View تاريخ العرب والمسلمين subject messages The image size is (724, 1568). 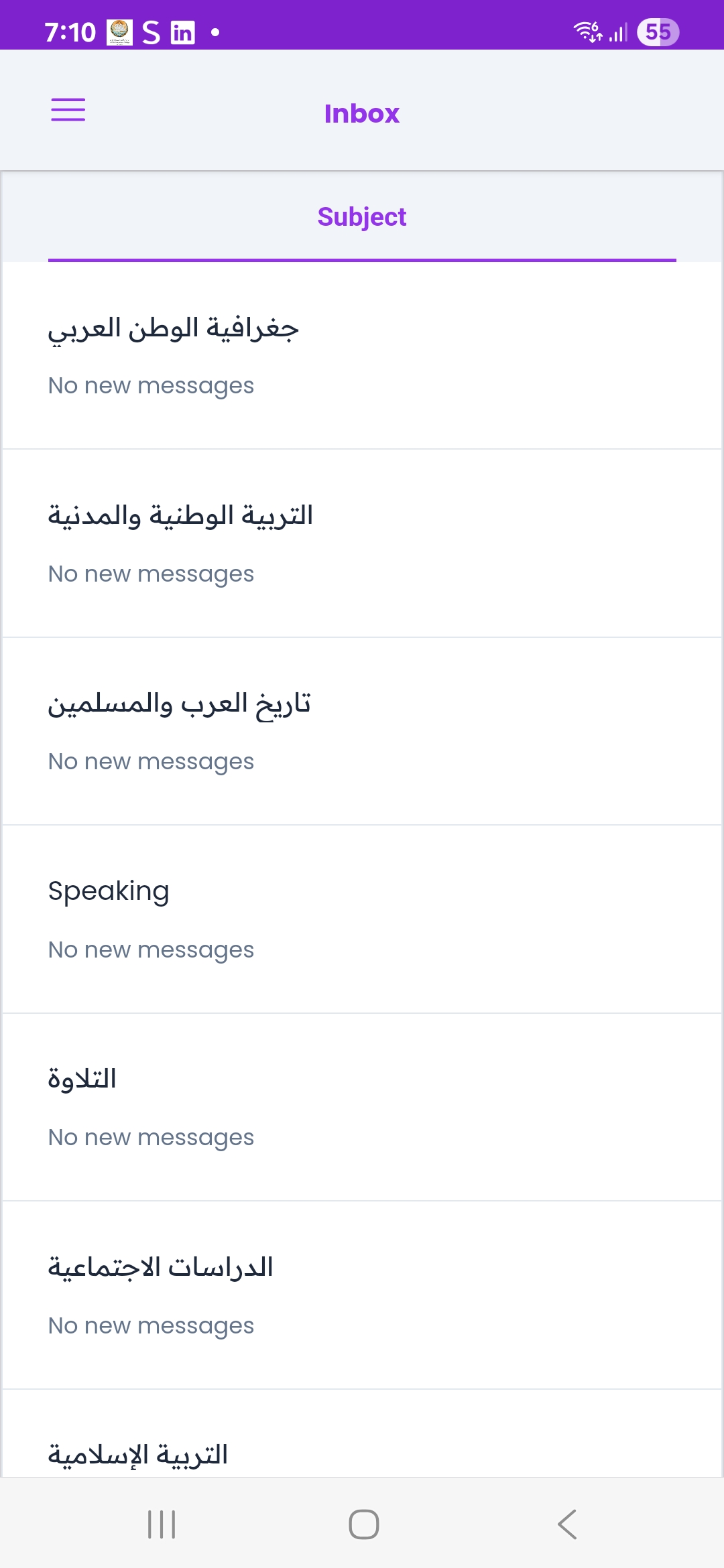(362, 731)
